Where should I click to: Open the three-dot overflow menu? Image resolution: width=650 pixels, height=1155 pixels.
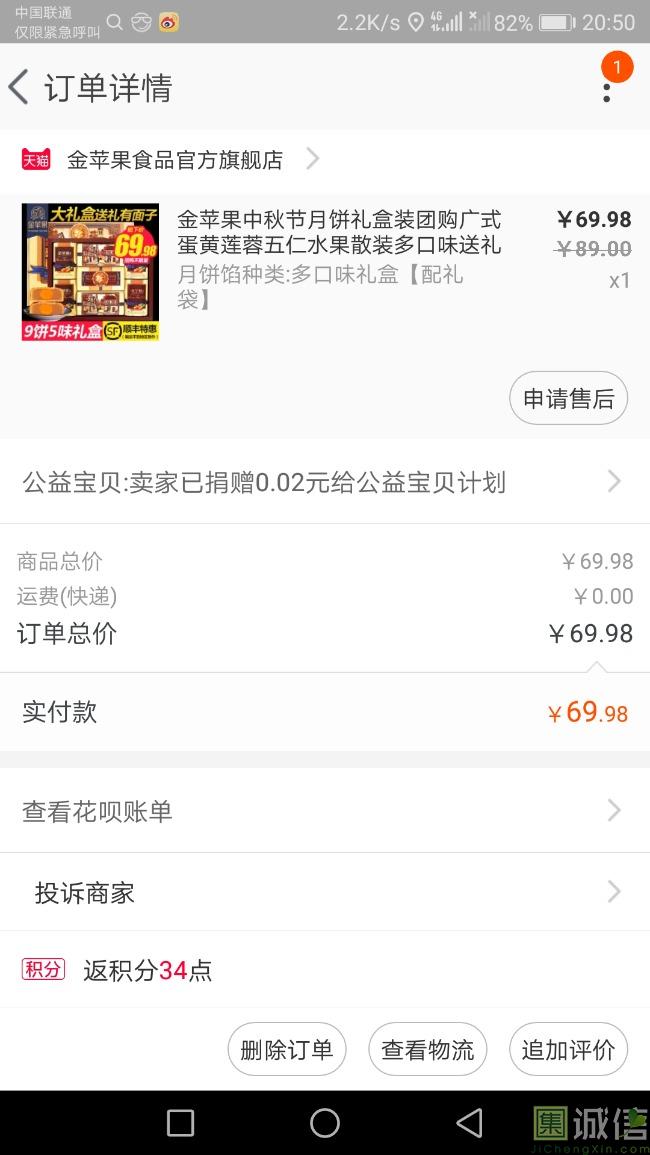tap(606, 90)
